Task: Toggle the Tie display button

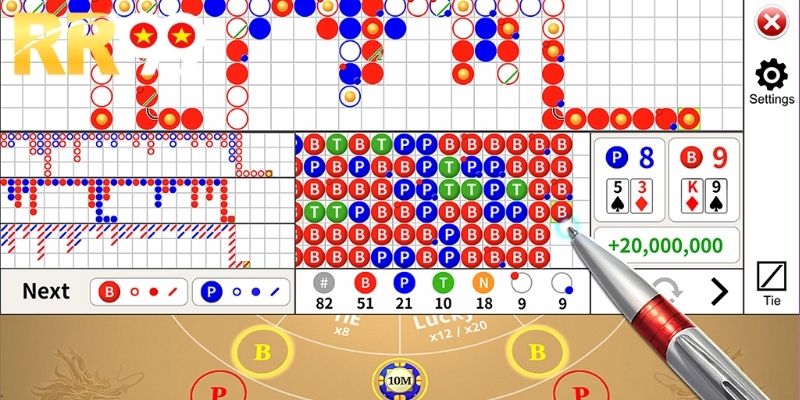Action: click(x=771, y=282)
